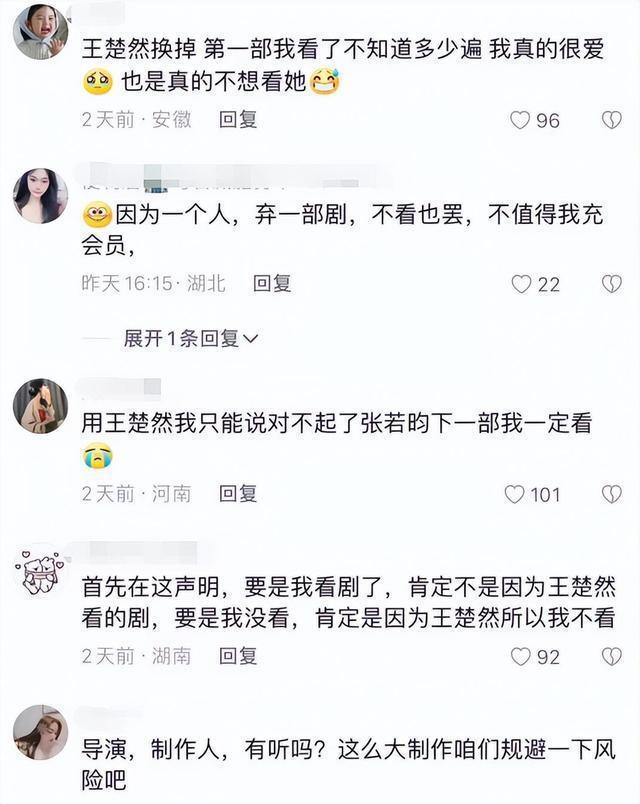The height and width of the screenshot is (804, 640).
Task: Expand 展开1条回复
Action: coord(190,339)
